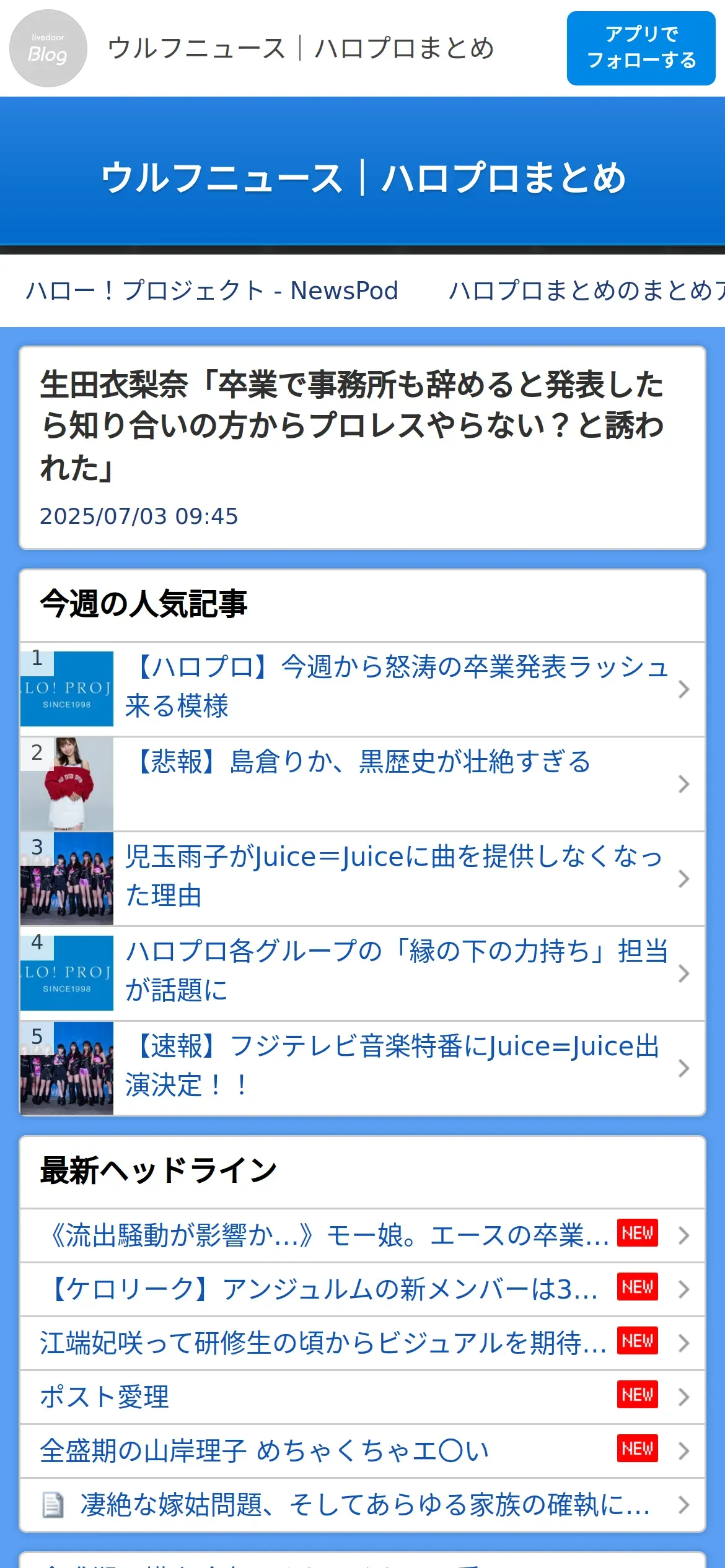
Task: Open the ウルフニュース blue banner title
Action: tap(362, 178)
